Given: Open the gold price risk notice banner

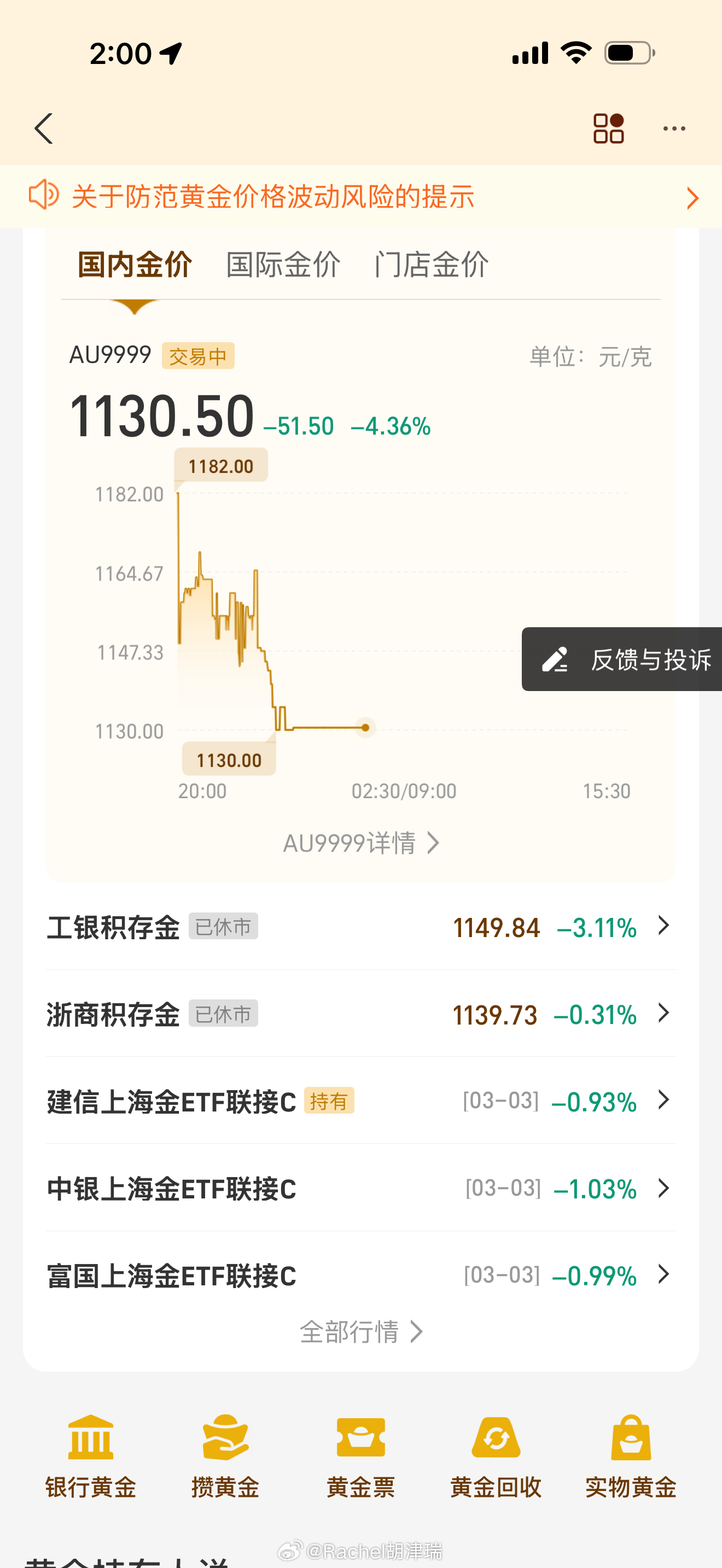Looking at the screenshot, I should pyautogui.click(x=360, y=197).
